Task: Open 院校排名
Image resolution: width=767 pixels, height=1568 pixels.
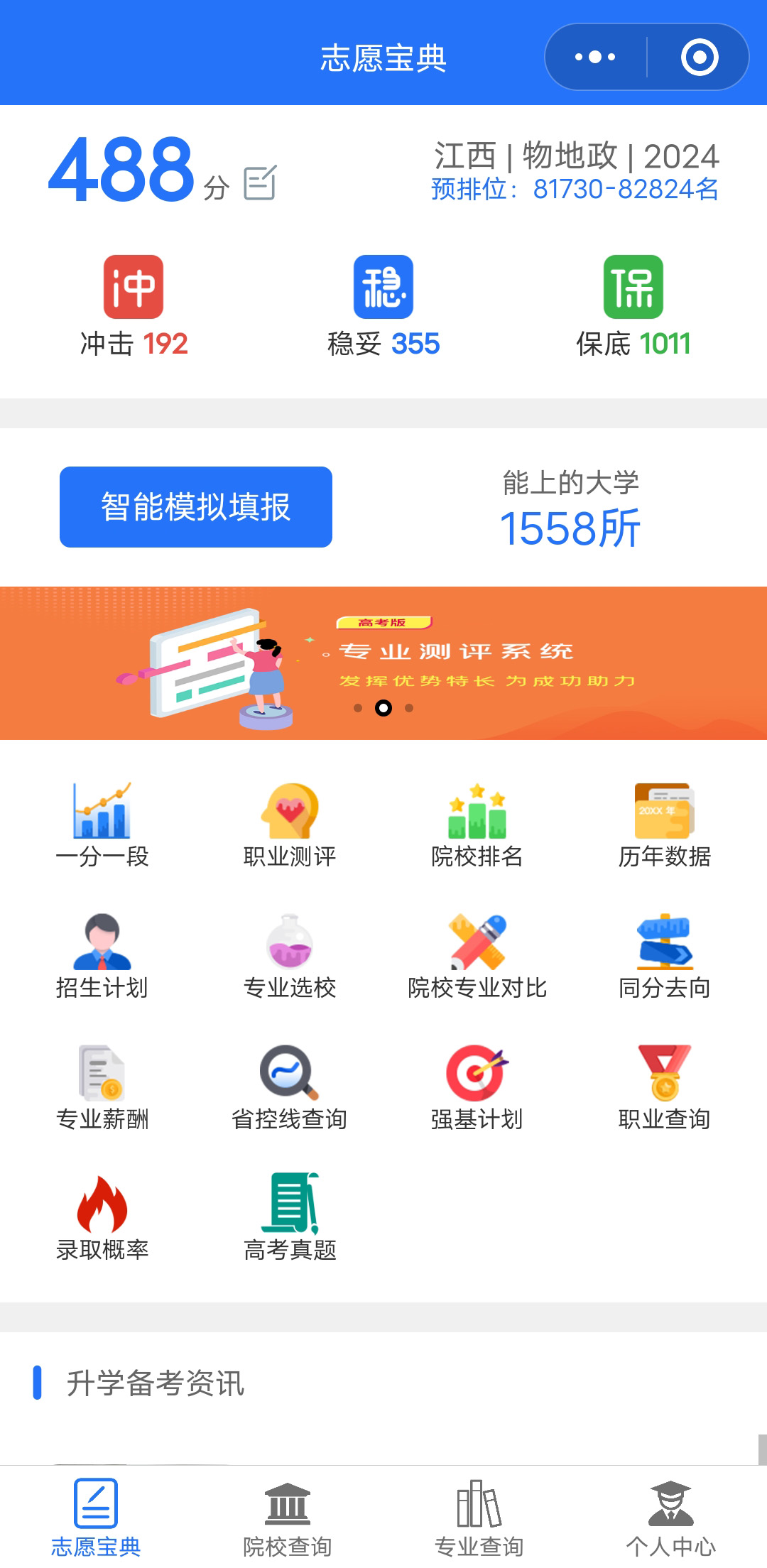Action: (477, 825)
